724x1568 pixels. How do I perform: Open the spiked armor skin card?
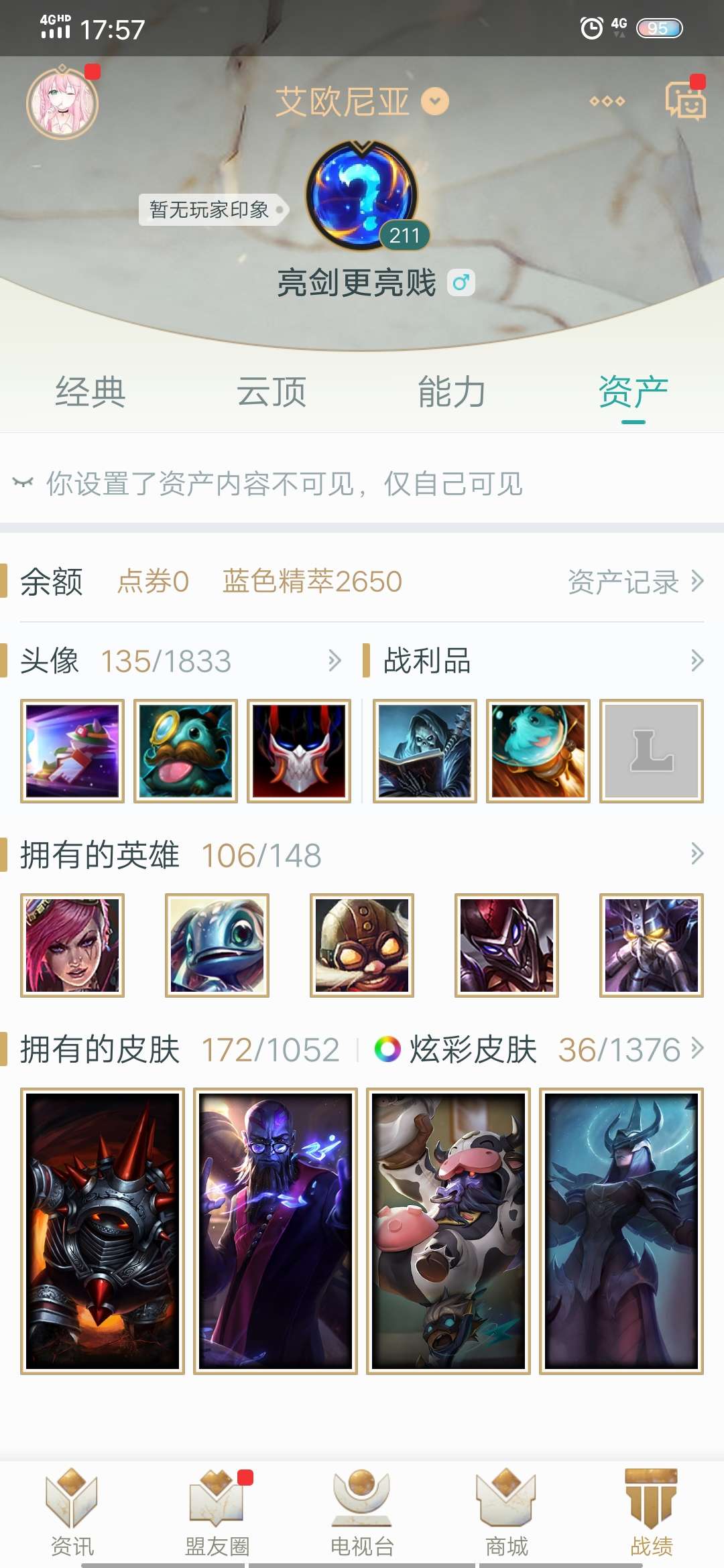(x=103, y=1231)
